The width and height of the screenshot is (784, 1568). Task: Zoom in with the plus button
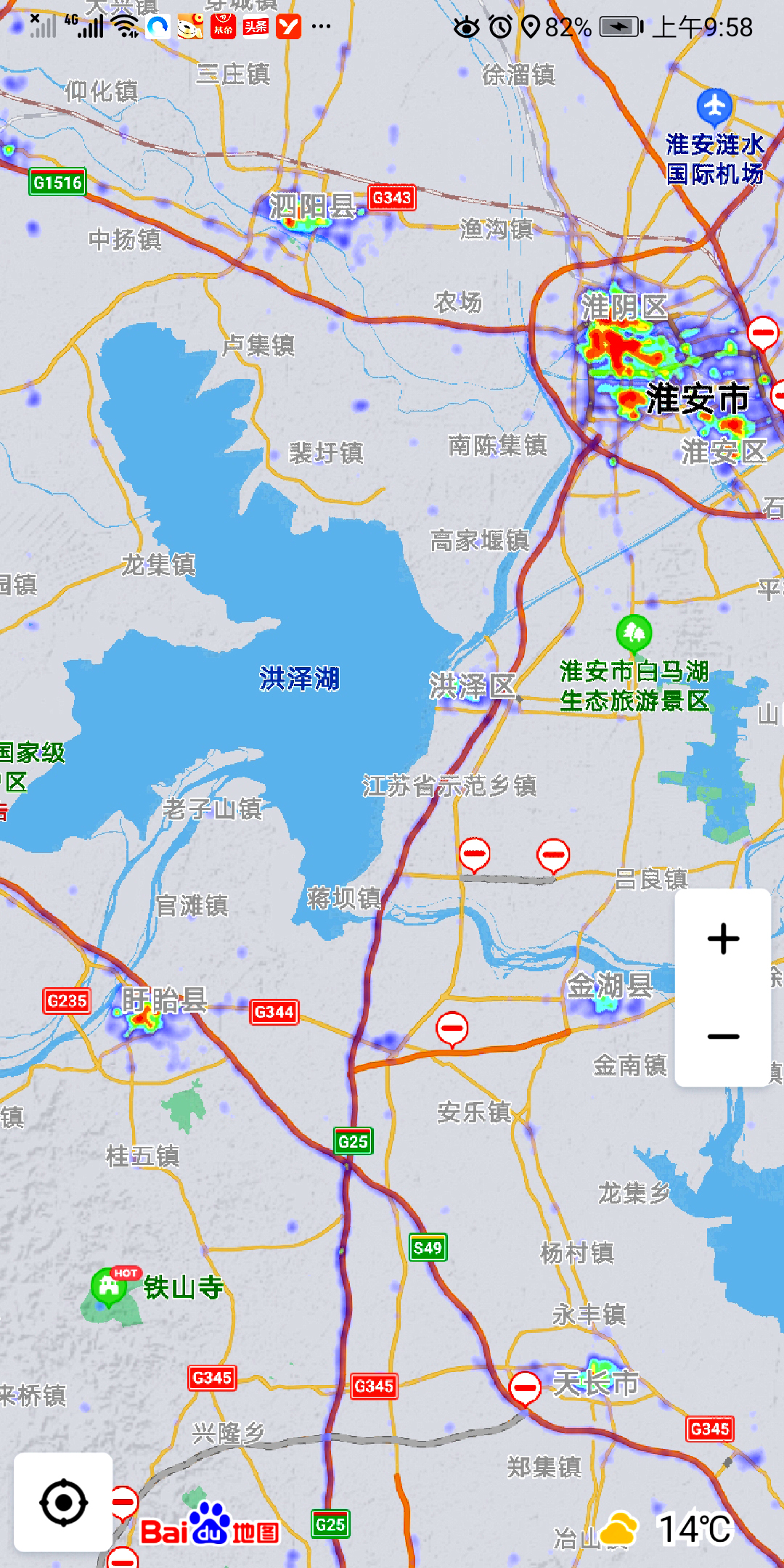[723, 939]
